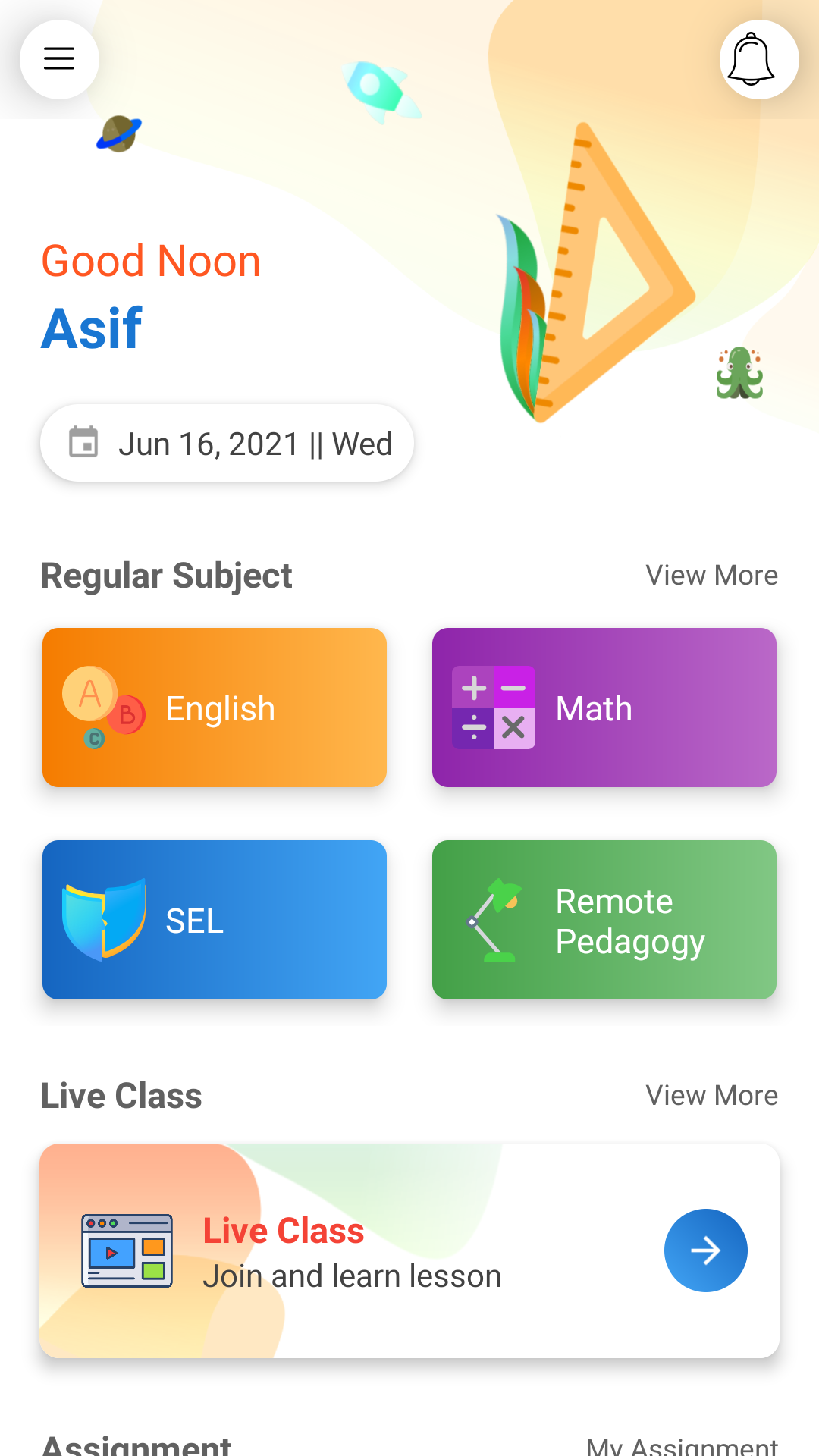Open the hamburger drawer menu
This screenshot has height=1456, width=819.
(59, 59)
